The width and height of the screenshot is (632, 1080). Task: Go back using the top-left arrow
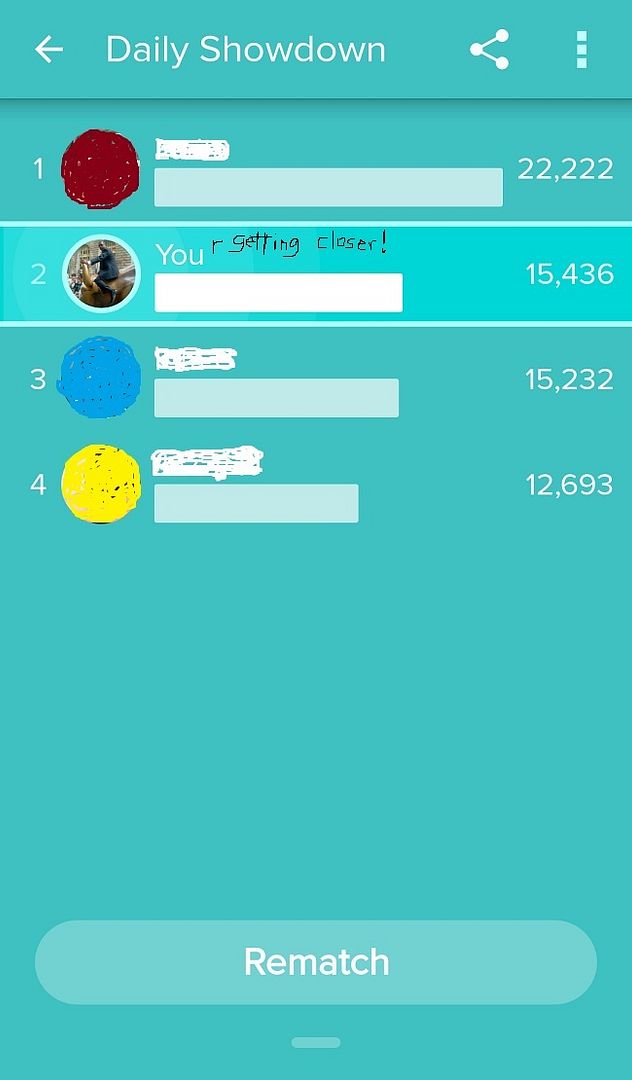click(x=48, y=50)
